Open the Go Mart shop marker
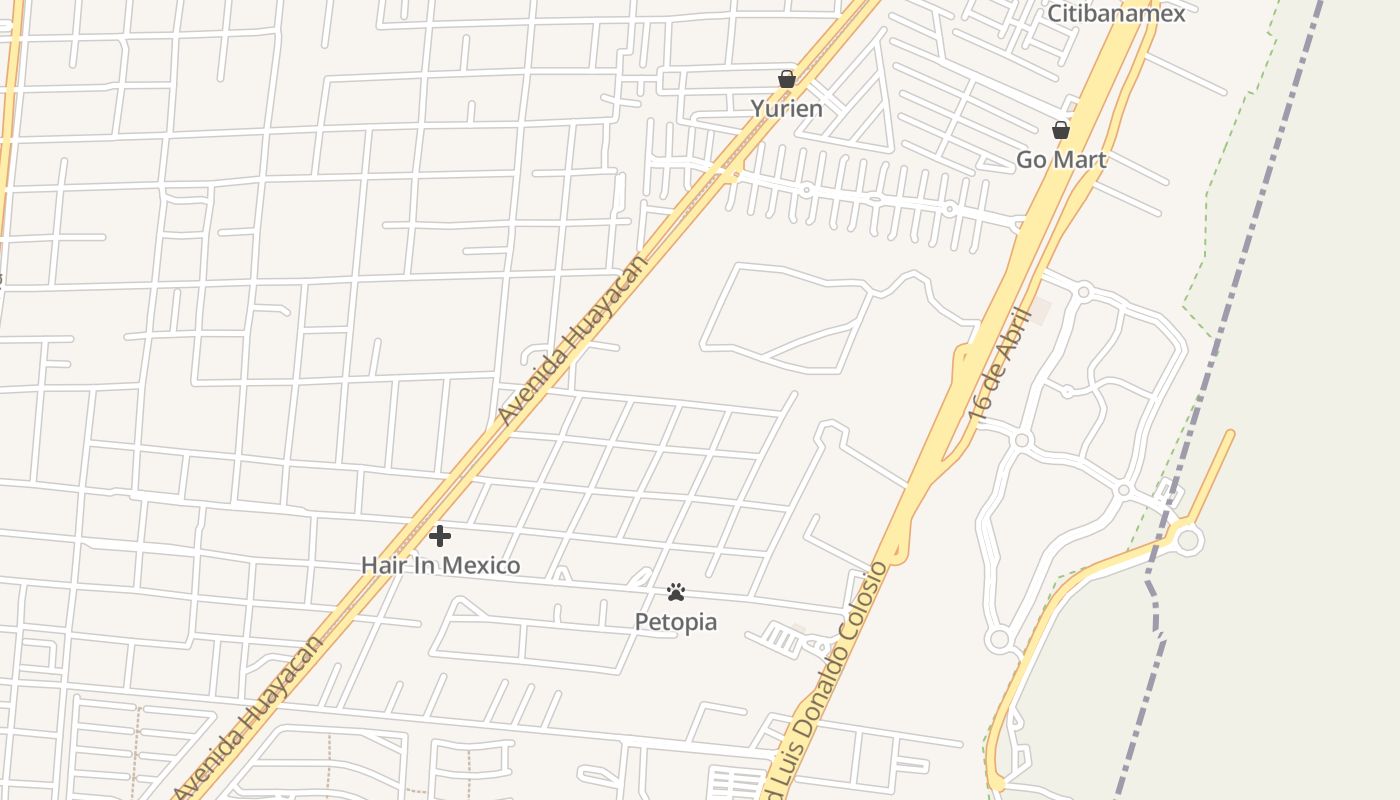Viewport: 1400px width, 800px height. tap(1061, 130)
